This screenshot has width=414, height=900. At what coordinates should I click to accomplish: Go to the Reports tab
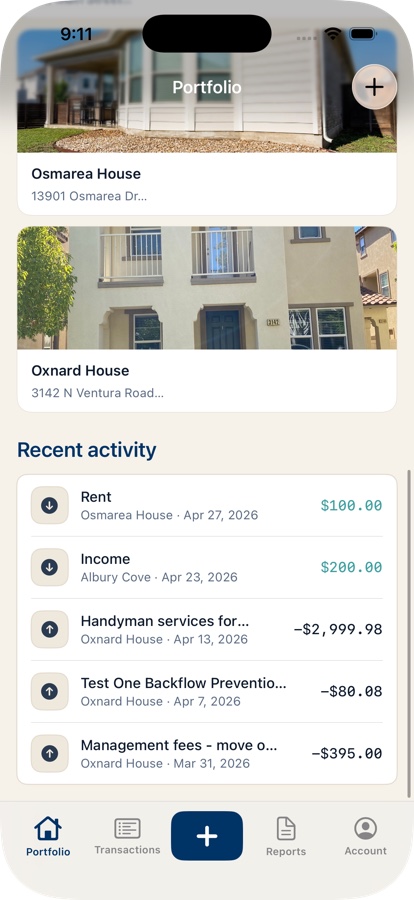click(x=286, y=836)
